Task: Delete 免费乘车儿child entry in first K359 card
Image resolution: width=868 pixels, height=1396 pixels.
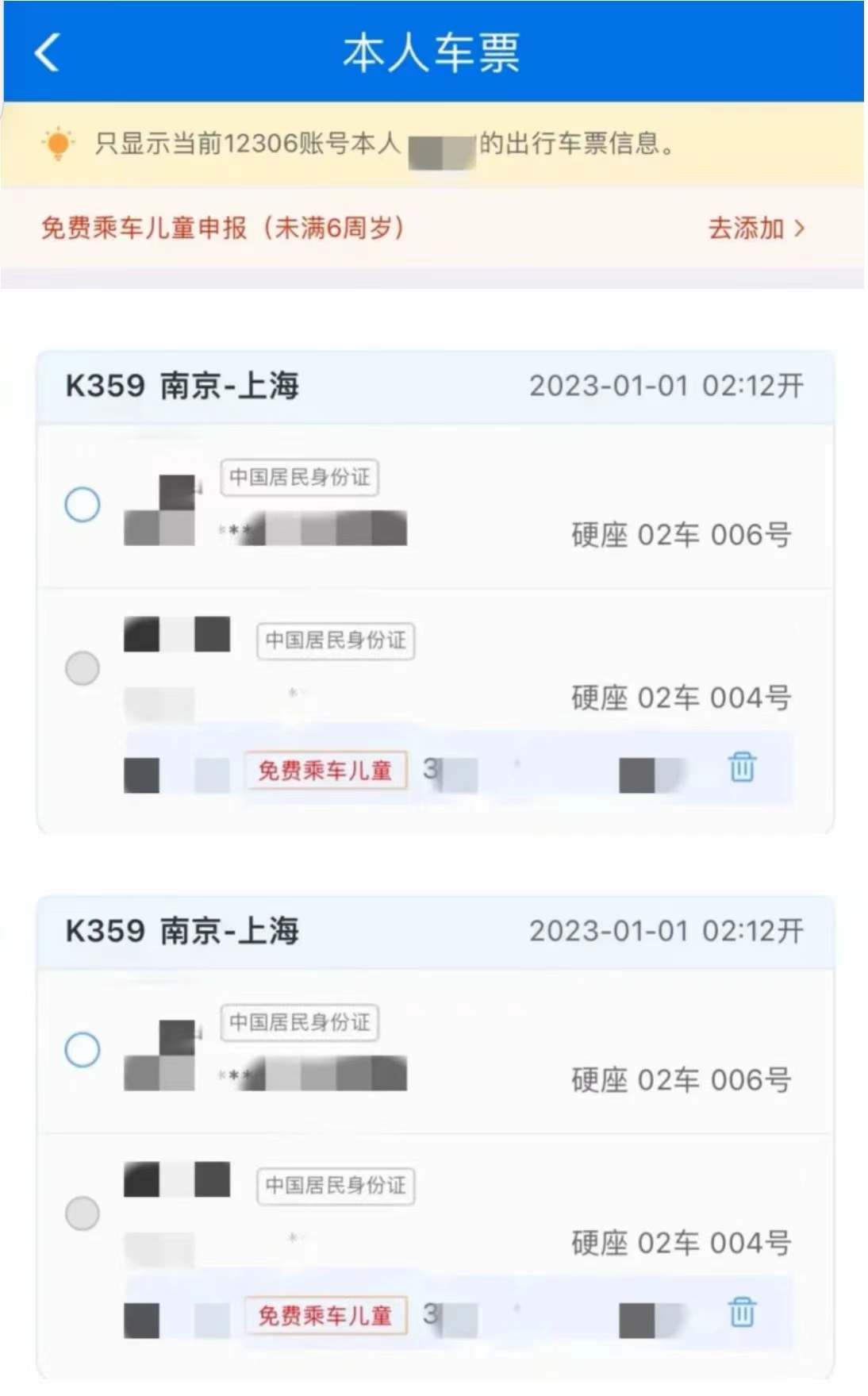Action: click(742, 767)
